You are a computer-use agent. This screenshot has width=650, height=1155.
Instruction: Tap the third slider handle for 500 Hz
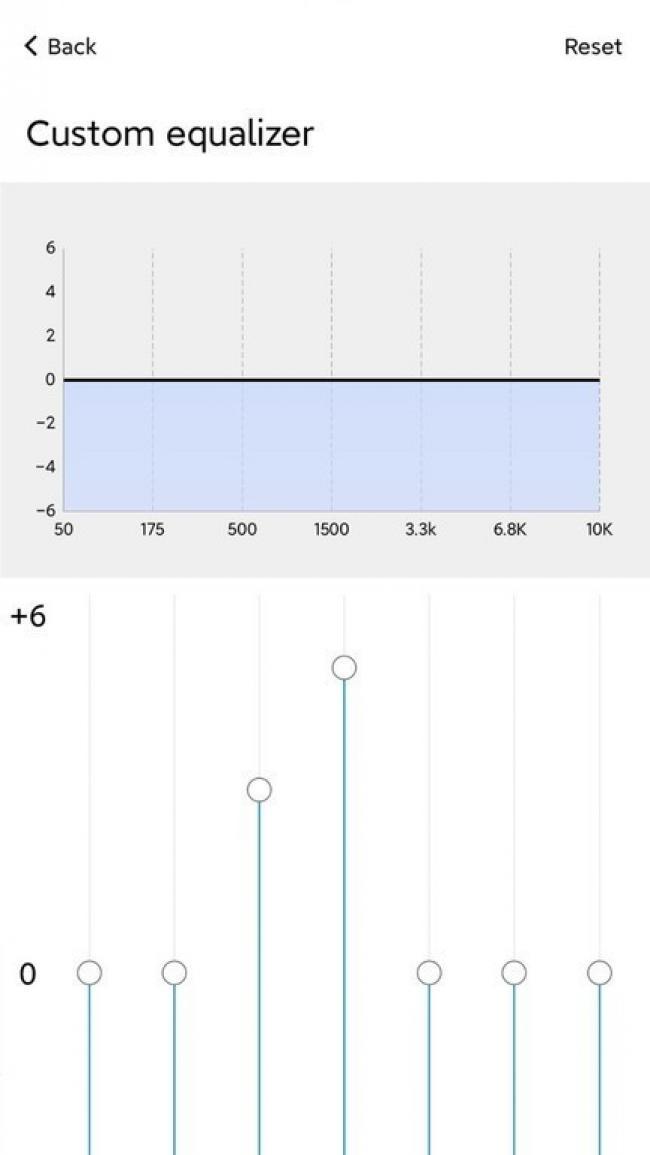click(259, 790)
